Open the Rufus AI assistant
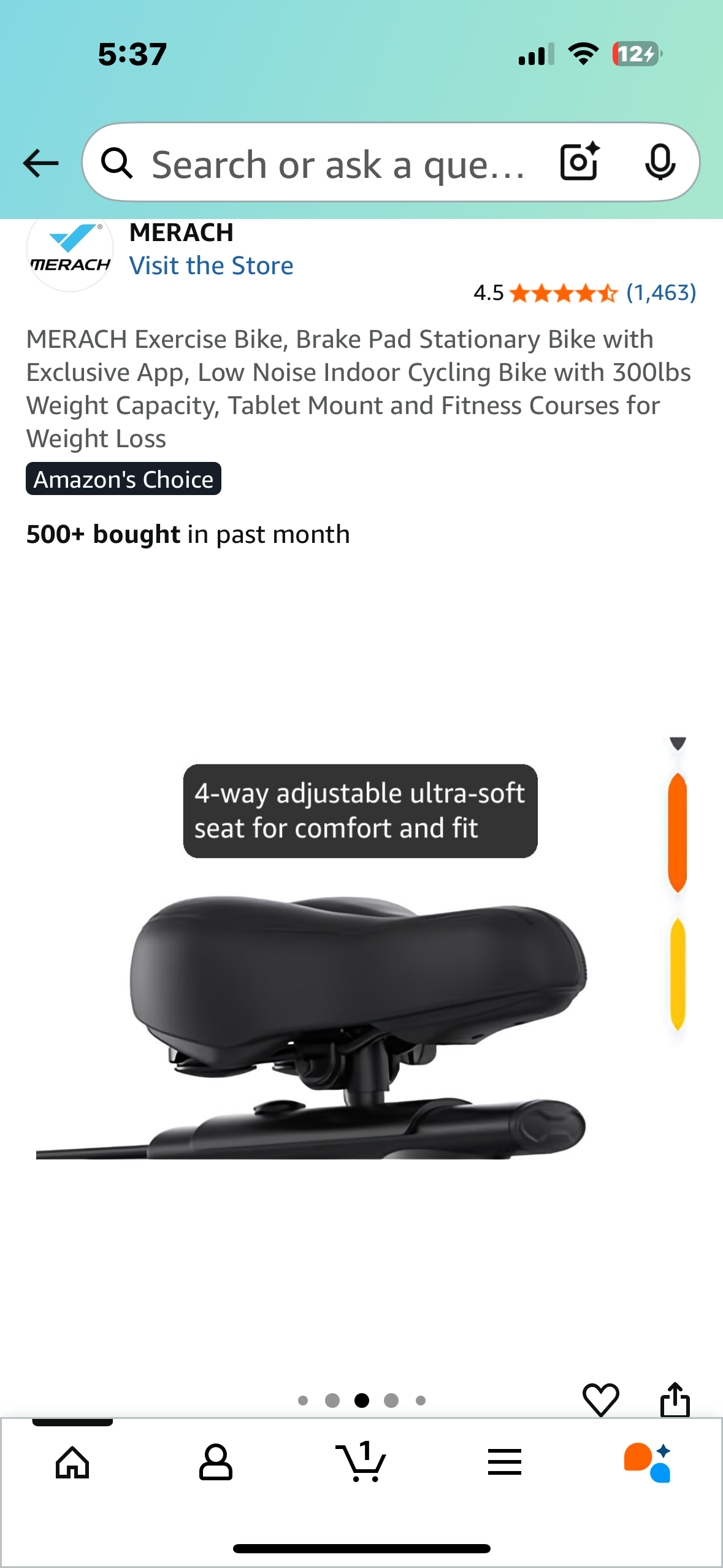 tap(648, 1462)
